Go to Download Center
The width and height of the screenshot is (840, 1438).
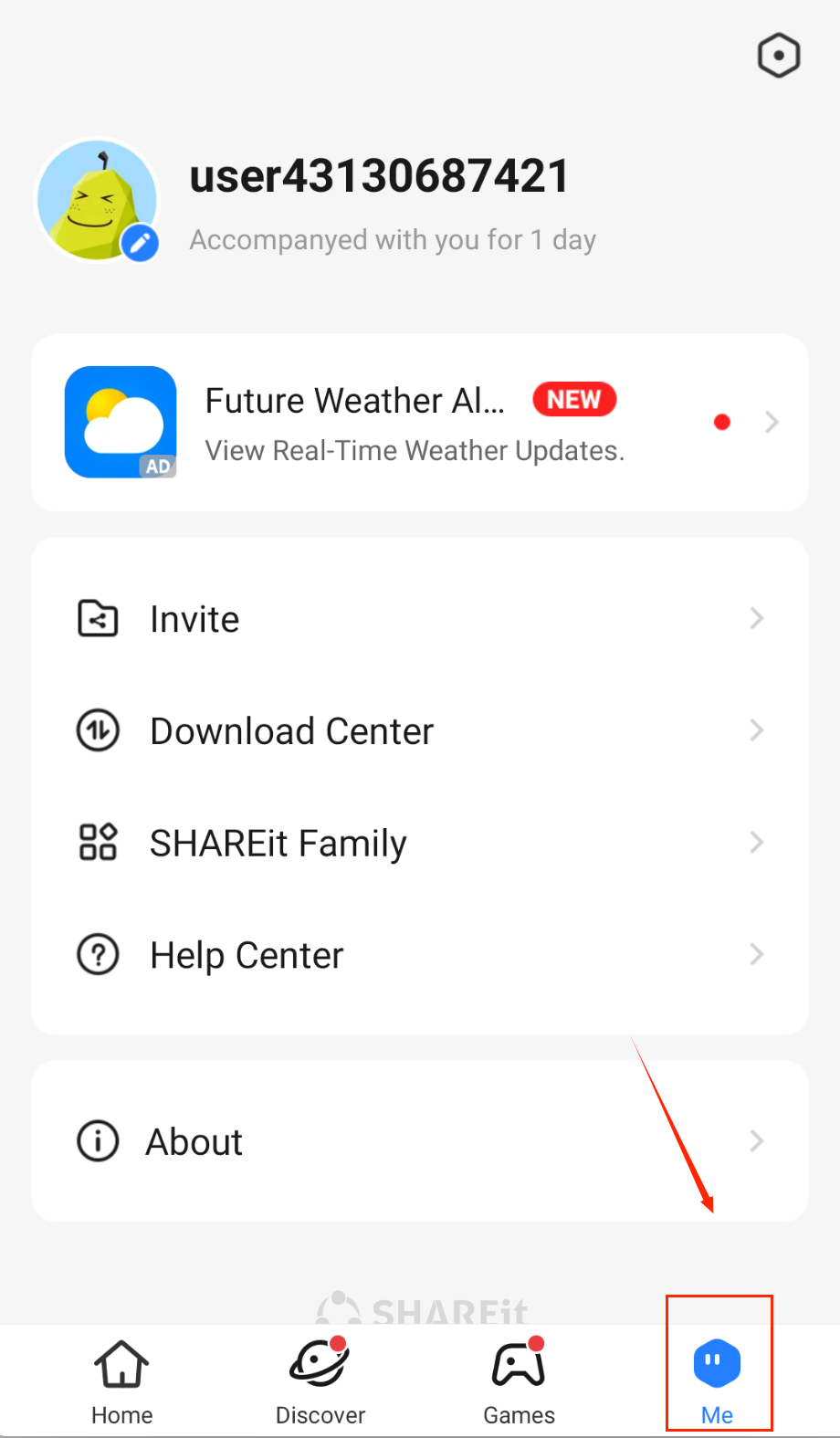[x=419, y=731]
